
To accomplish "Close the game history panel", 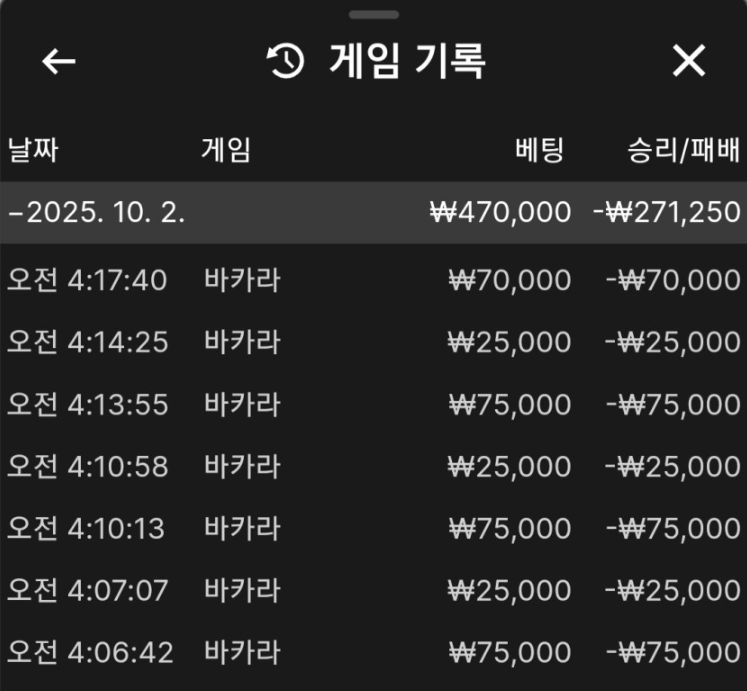I will pyautogui.click(x=688, y=62).
